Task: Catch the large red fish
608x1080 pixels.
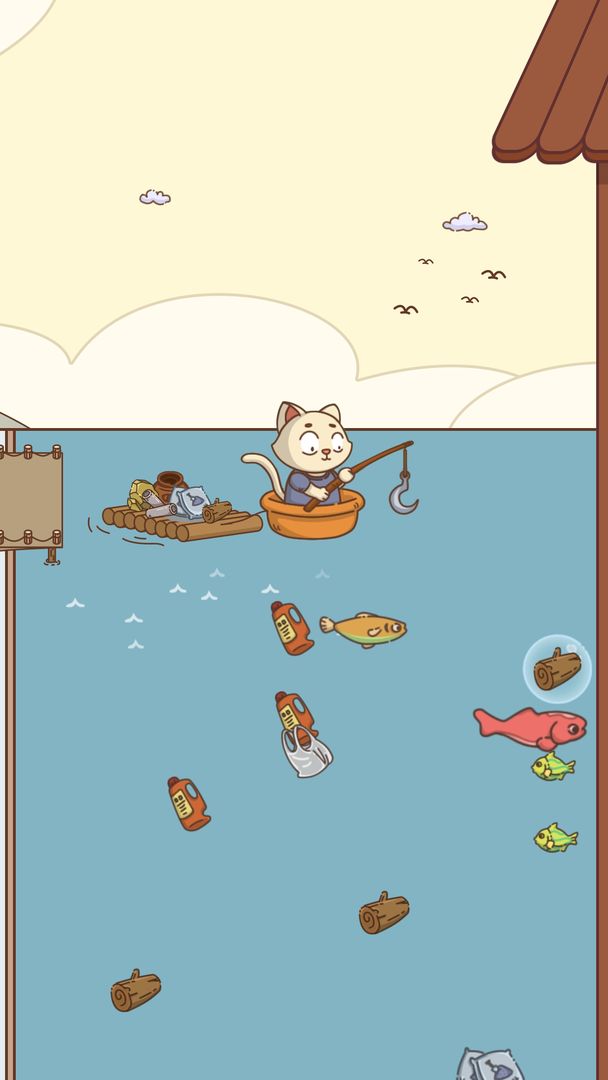Action: coord(530,727)
